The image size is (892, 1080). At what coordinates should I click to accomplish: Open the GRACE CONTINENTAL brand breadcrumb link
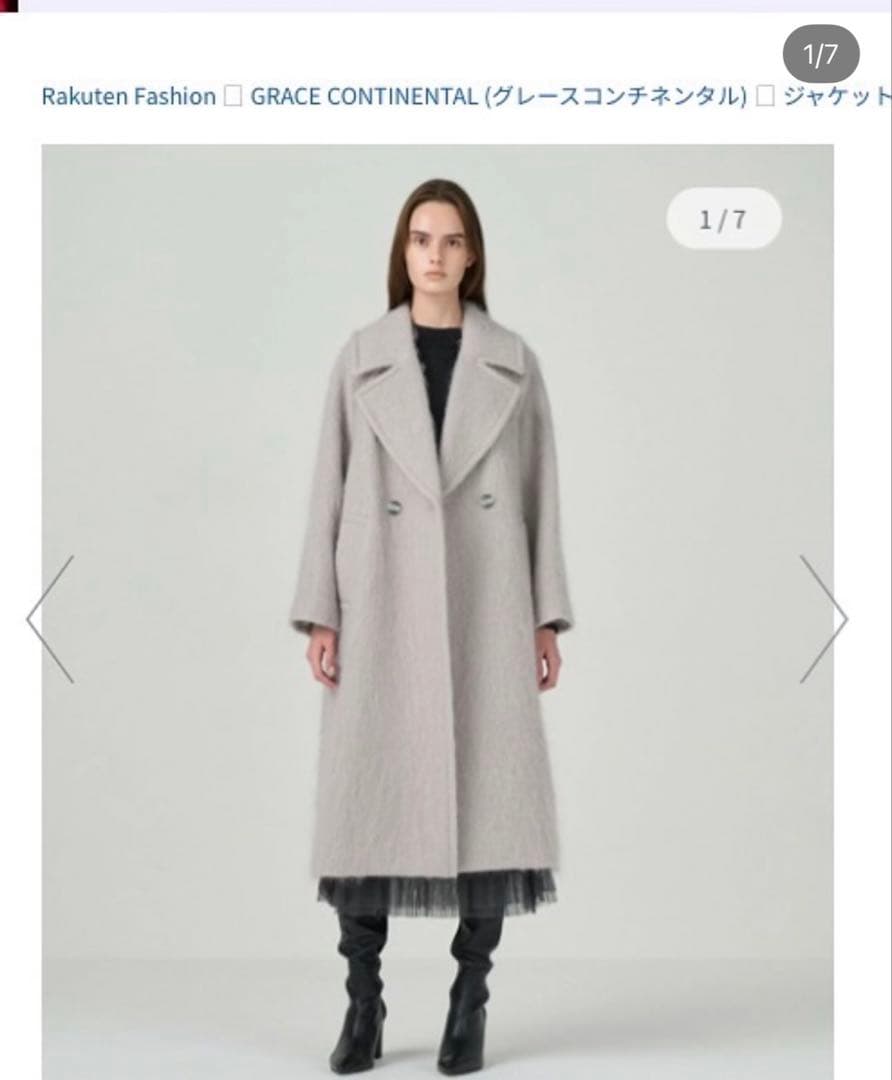pyautogui.click(x=498, y=97)
